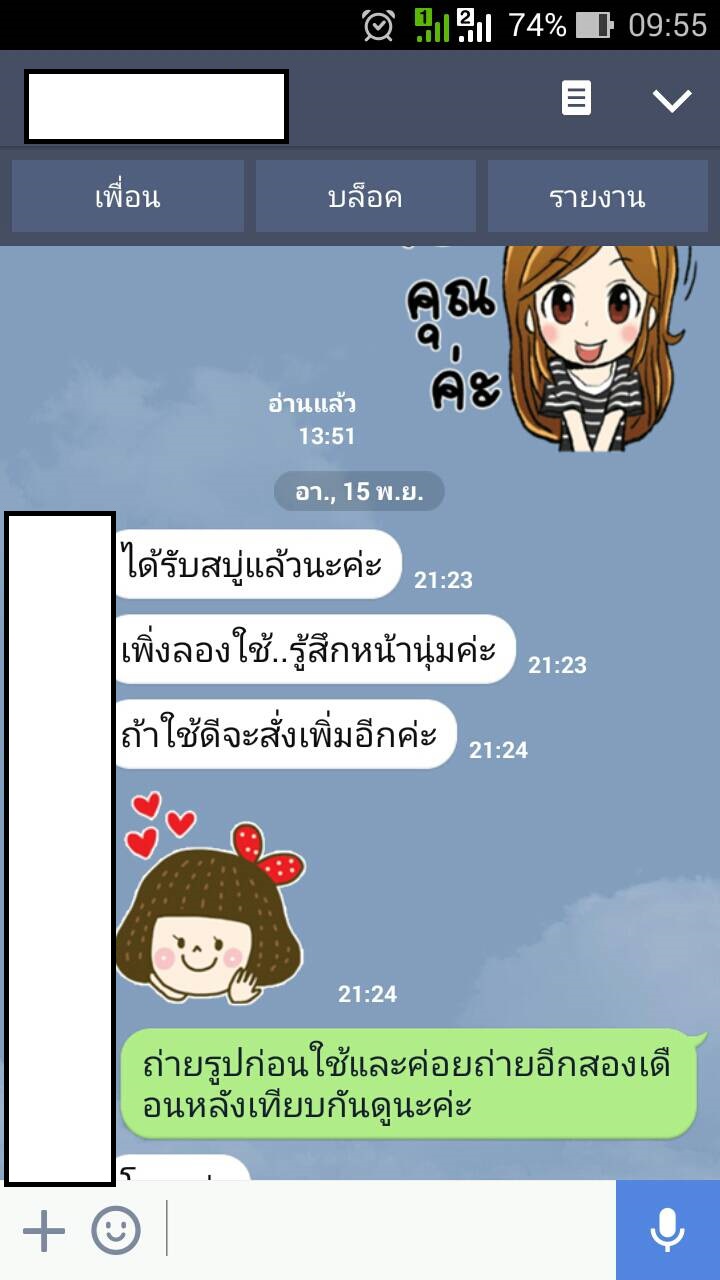
Task: Open the emoji sticker picker
Action: tap(116, 1231)
